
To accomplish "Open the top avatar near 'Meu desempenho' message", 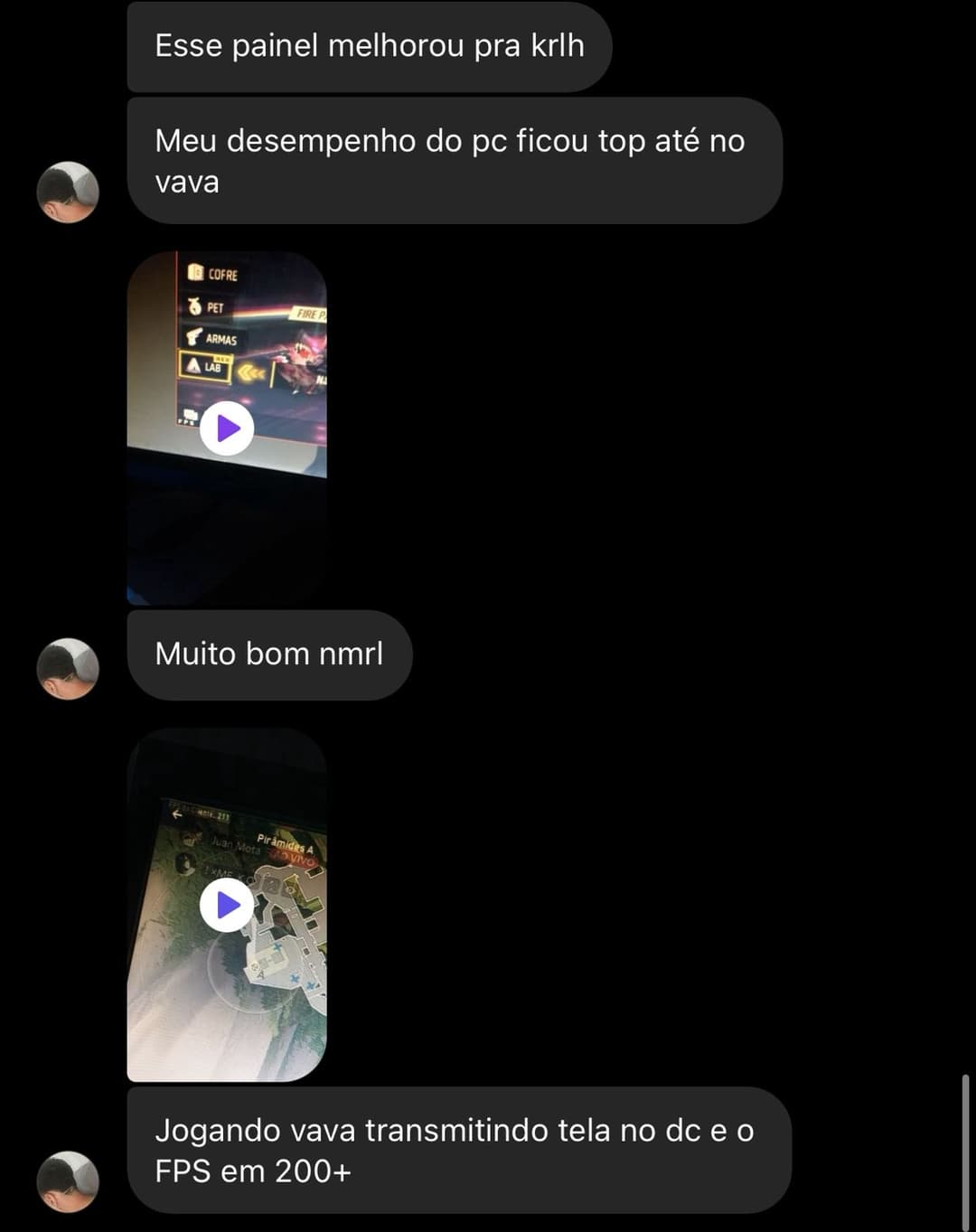I will (68, 191).
